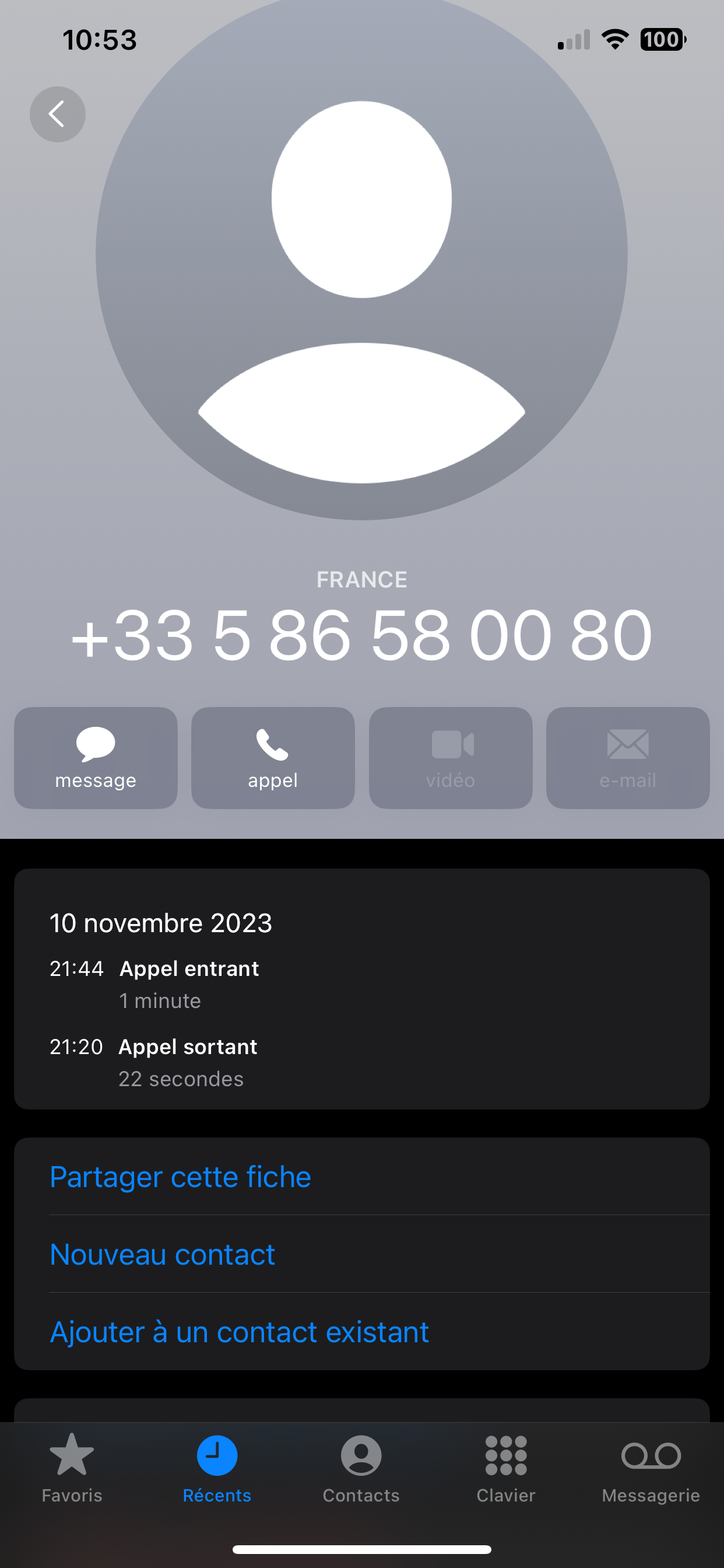Image resolution: width=724 pixels, height=1568 pixels.
Task: Choose Ajouter à un contact existant
Action: click(239, 1332)
